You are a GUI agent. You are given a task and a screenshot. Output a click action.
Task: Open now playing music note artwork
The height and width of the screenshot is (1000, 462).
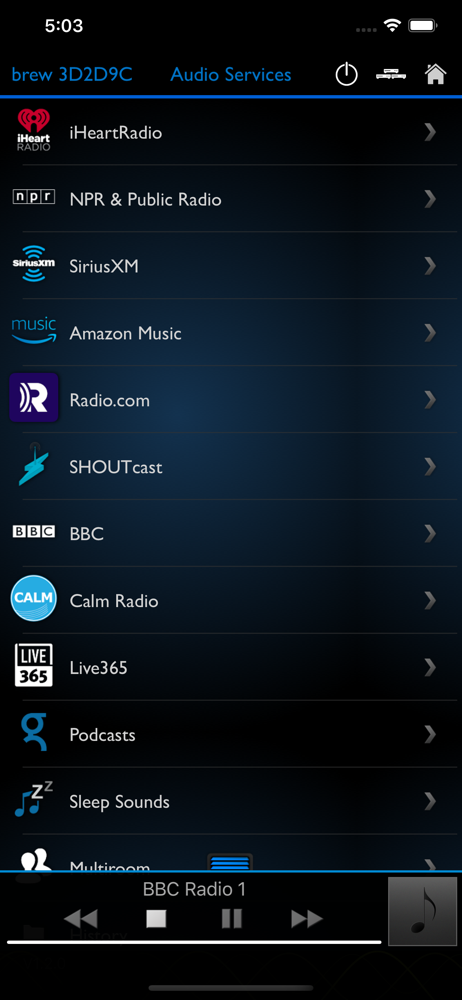coord(422,911)
